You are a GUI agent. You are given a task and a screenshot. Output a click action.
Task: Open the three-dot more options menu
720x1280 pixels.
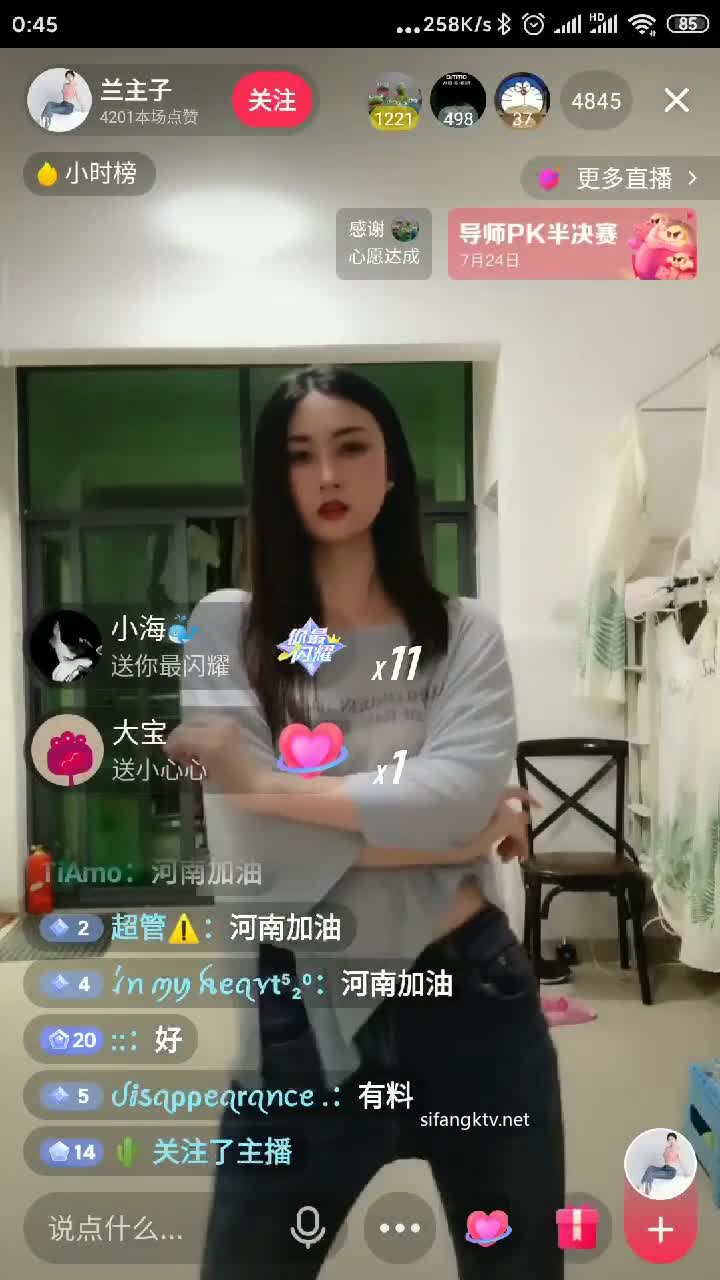pos(400,1228)
